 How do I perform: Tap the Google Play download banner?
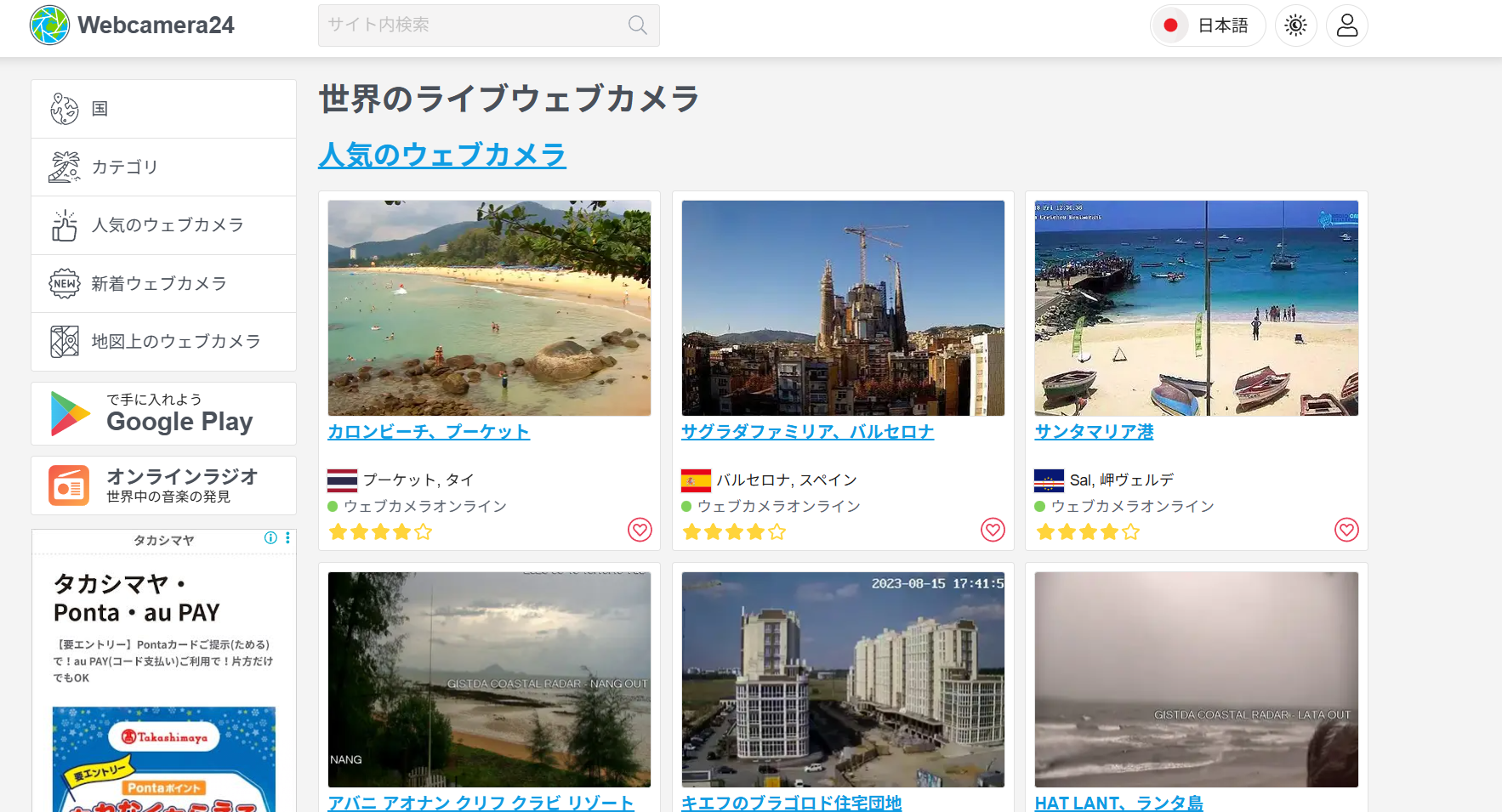coord(163,414)
